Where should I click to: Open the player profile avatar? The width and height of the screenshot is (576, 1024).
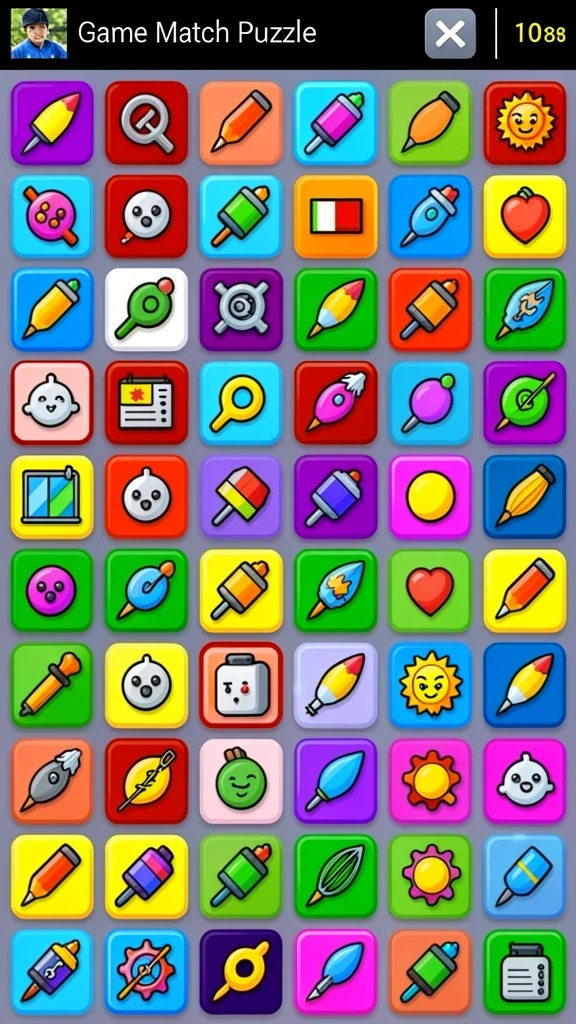point(39,33)
